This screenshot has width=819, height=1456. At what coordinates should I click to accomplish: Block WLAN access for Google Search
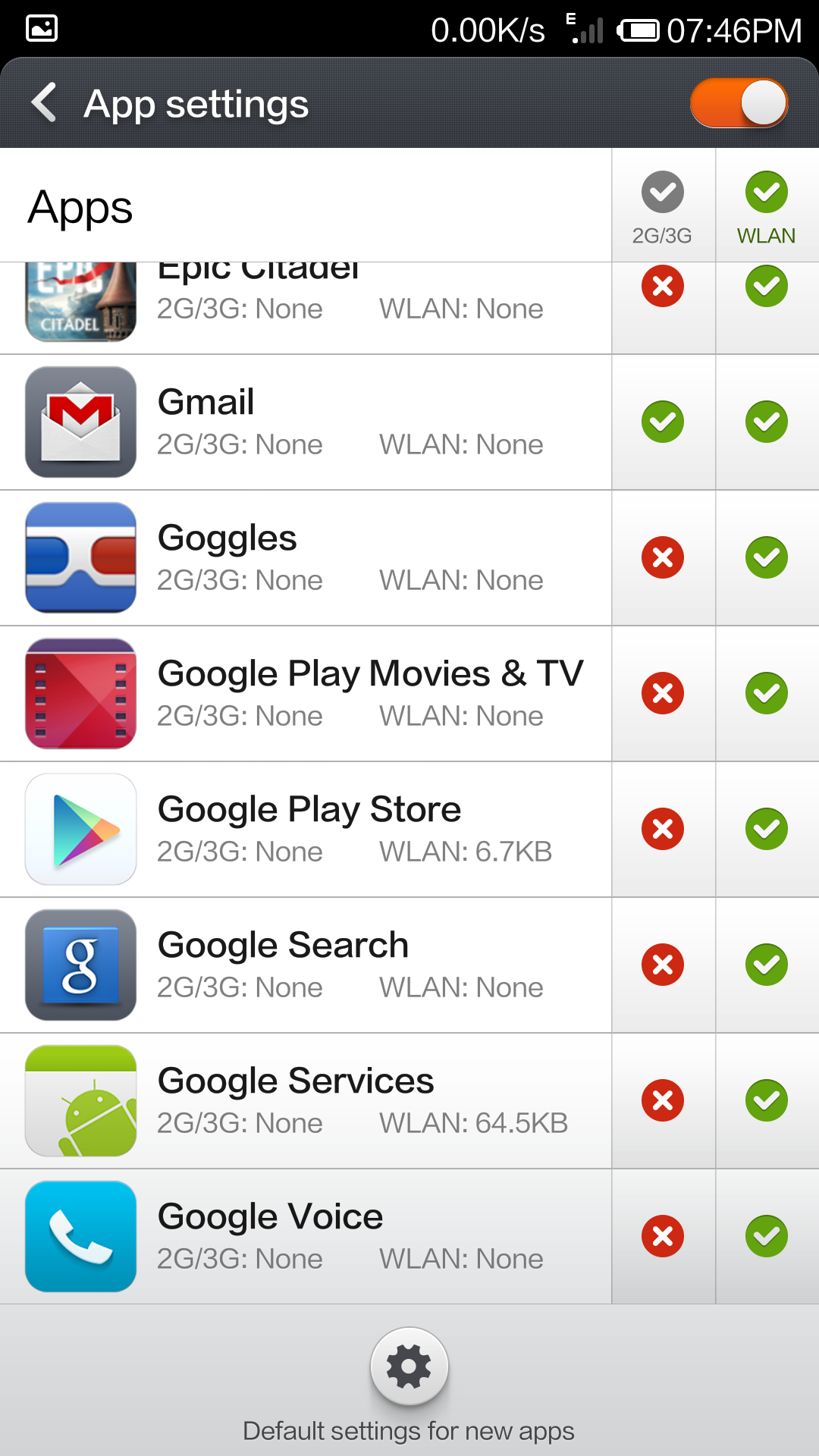point(767,965)
